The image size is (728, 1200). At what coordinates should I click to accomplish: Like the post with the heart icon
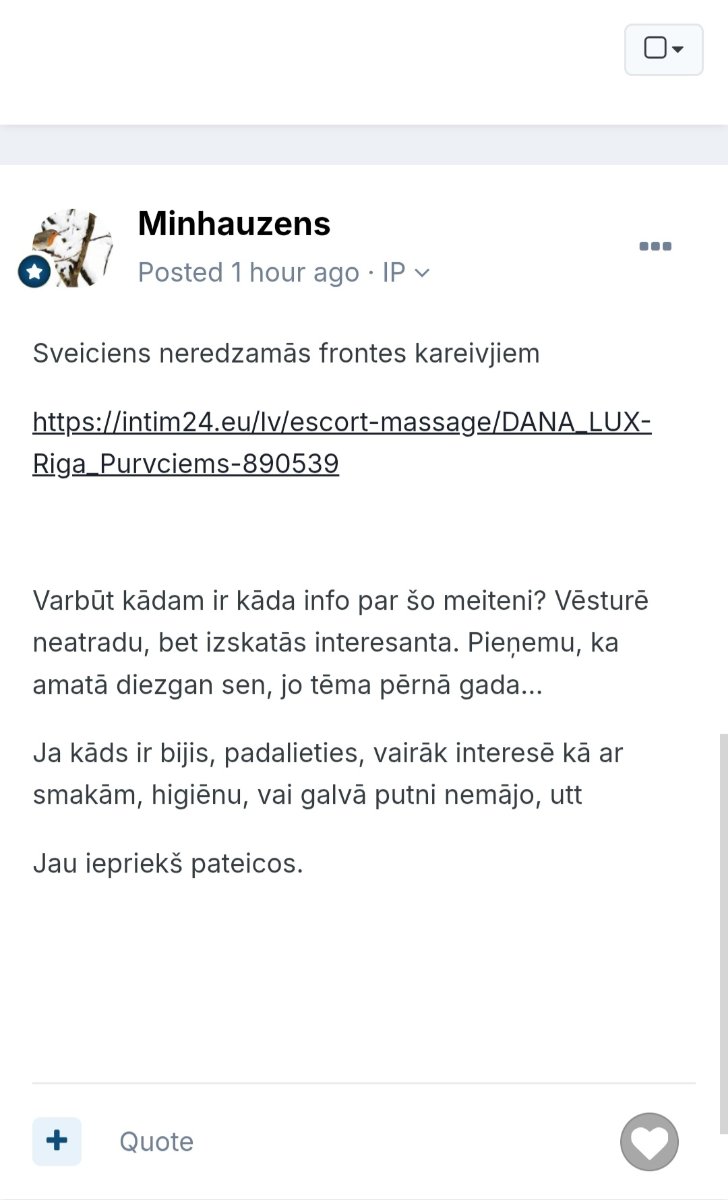[649, 1142]
